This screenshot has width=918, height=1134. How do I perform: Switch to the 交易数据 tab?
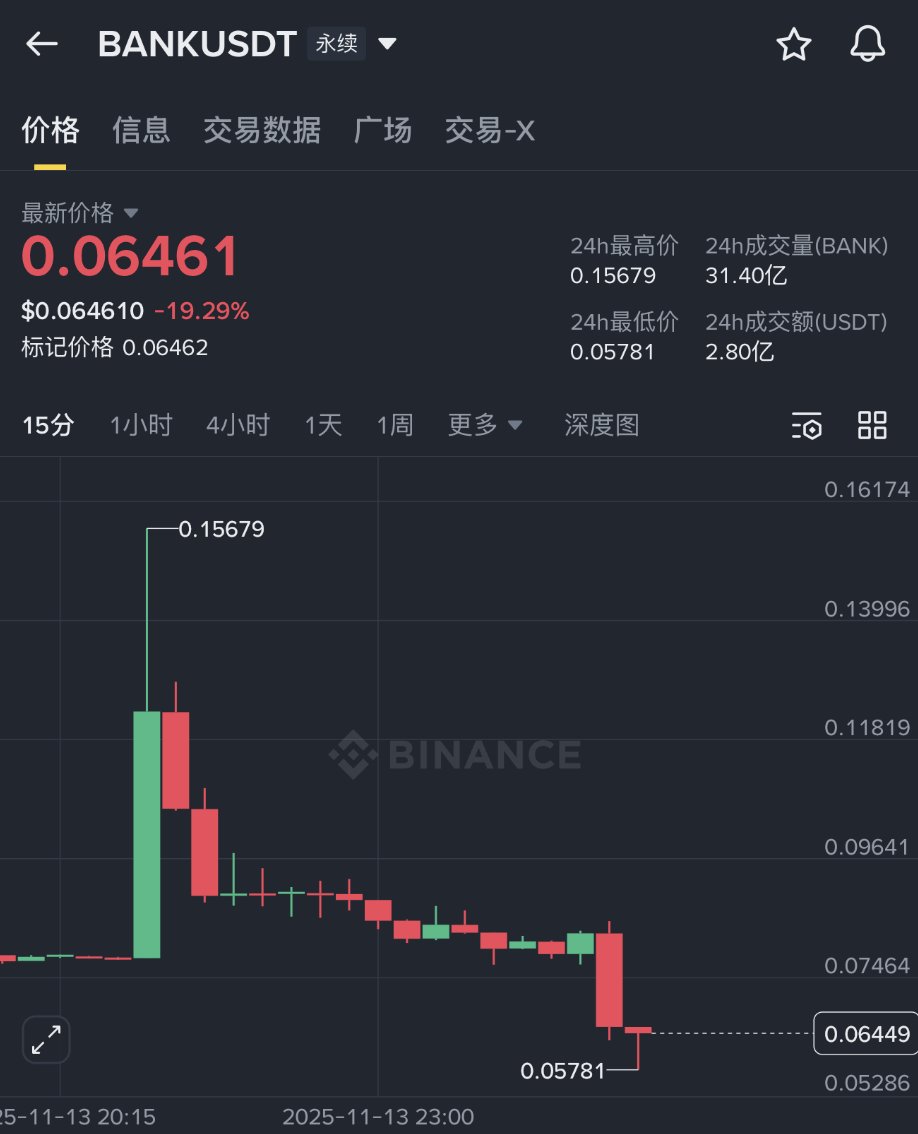pos(262,130)
